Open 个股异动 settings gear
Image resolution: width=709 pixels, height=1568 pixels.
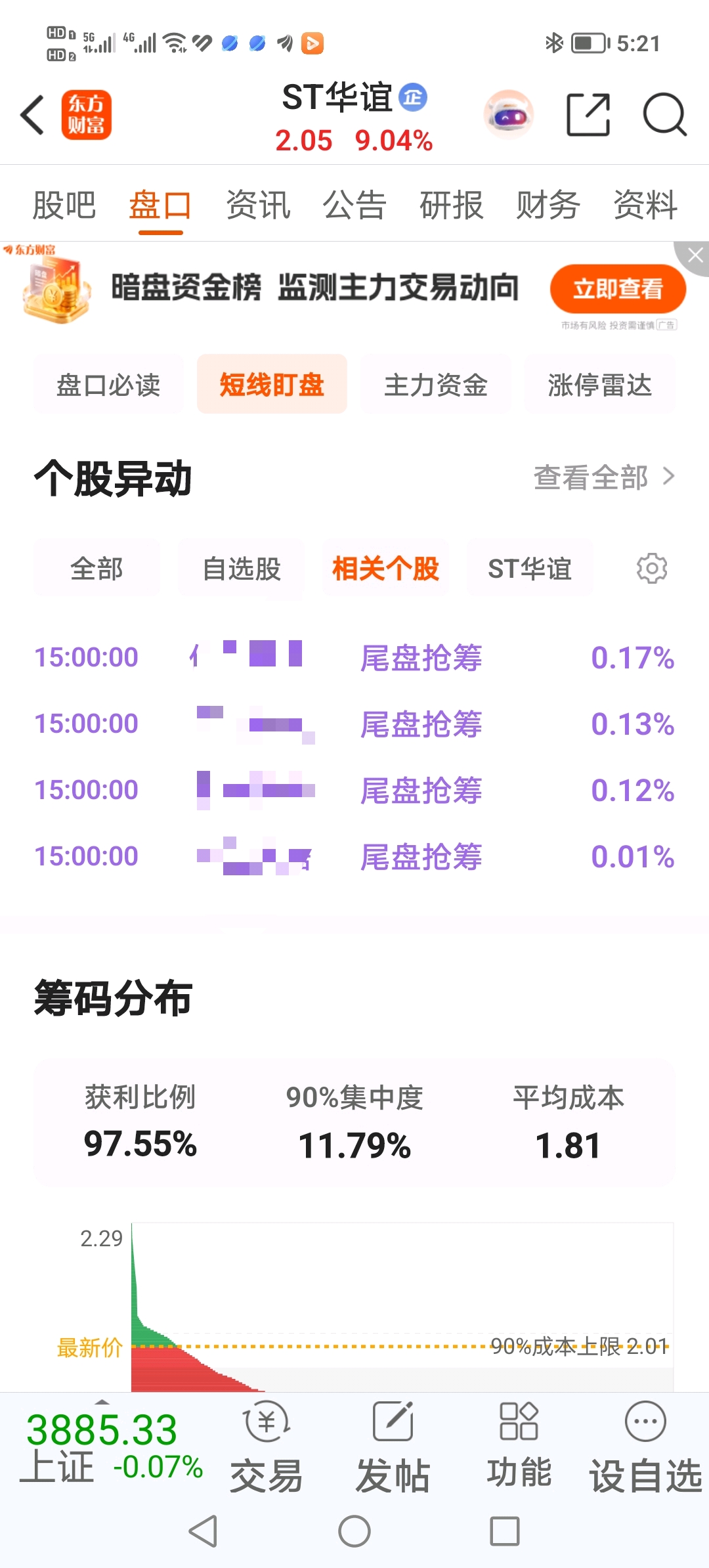click(x=652, y=569)
